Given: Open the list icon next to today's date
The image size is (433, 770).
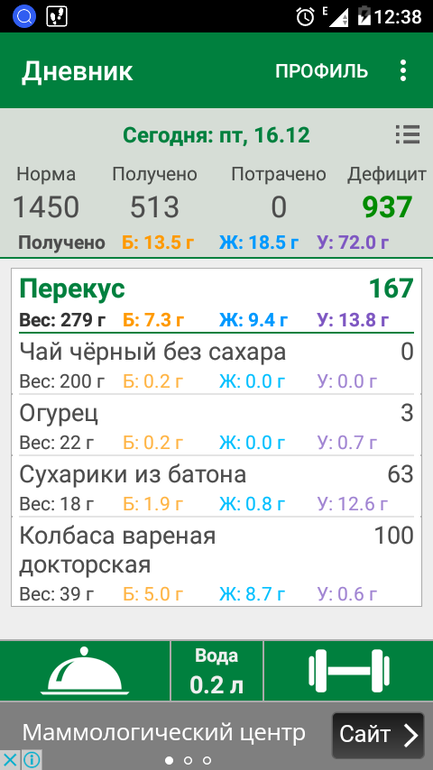Looking at the screenshot, I should tap(408, 135).
